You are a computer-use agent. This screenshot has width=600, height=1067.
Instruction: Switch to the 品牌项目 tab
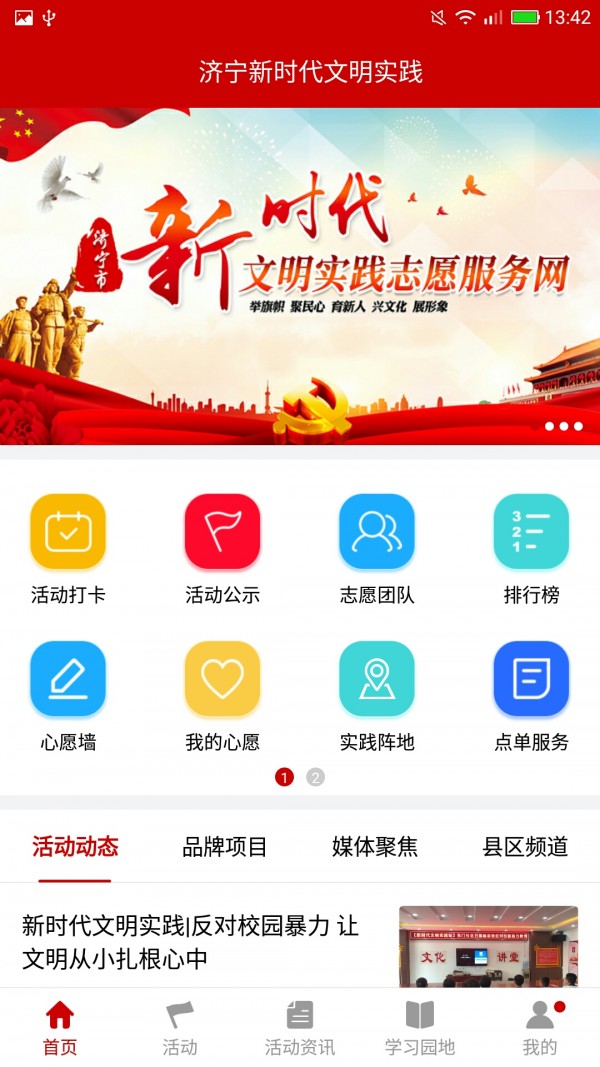pyautogui.click(x=225, y=847)
